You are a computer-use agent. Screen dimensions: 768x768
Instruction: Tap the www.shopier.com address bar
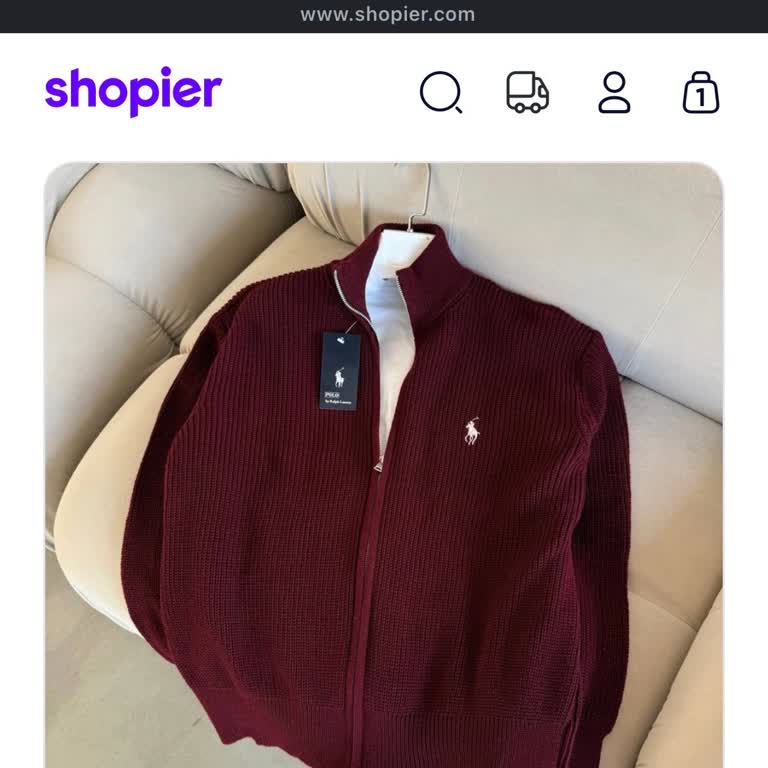tap(387, 15)
